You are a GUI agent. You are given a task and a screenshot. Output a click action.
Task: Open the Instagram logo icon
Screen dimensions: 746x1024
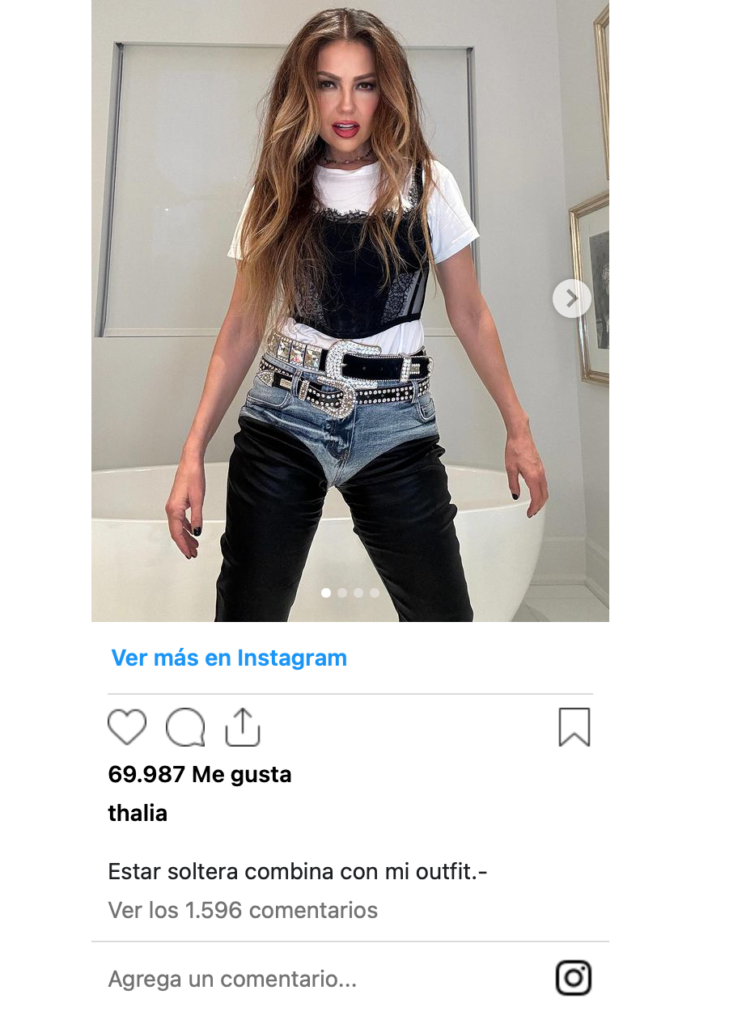574,978
